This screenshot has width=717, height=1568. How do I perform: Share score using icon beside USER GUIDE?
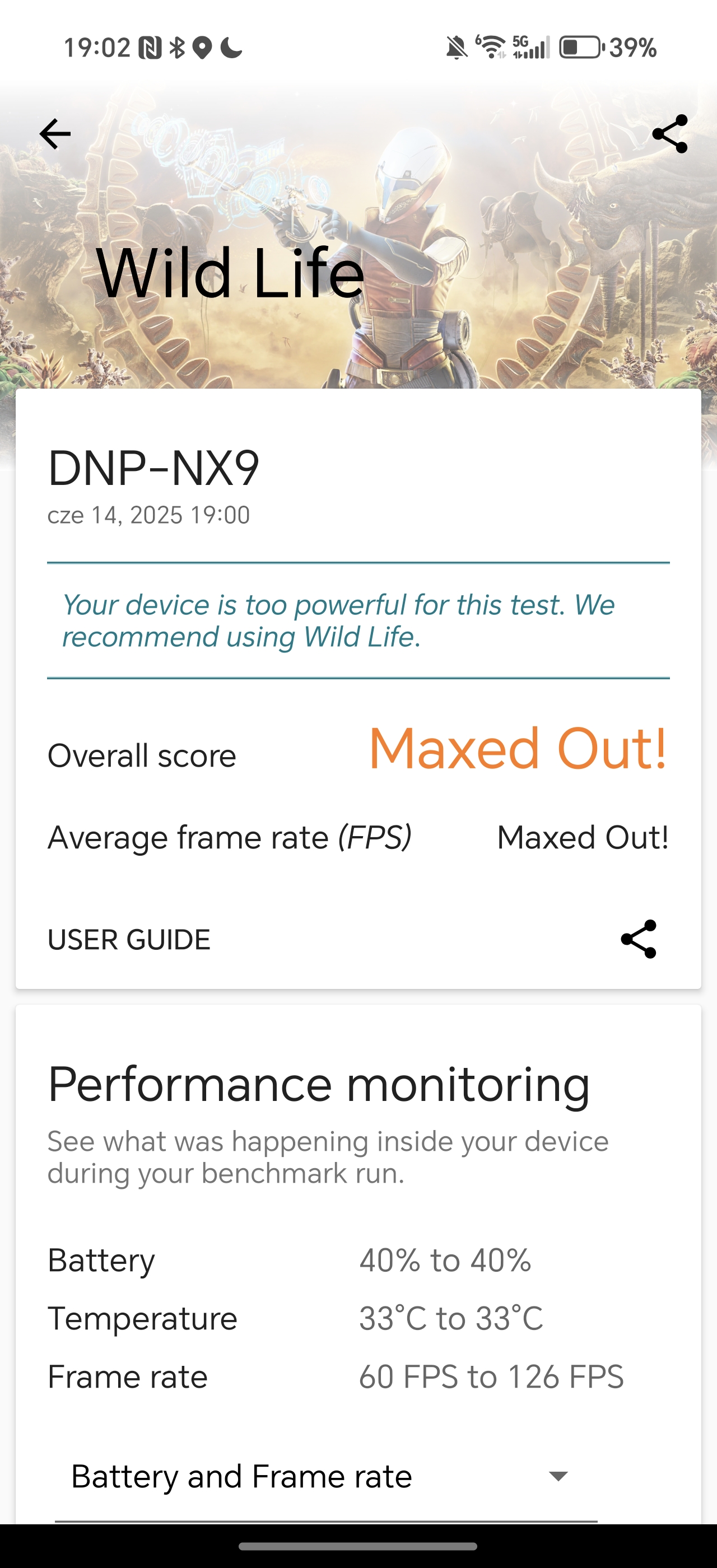639,939
